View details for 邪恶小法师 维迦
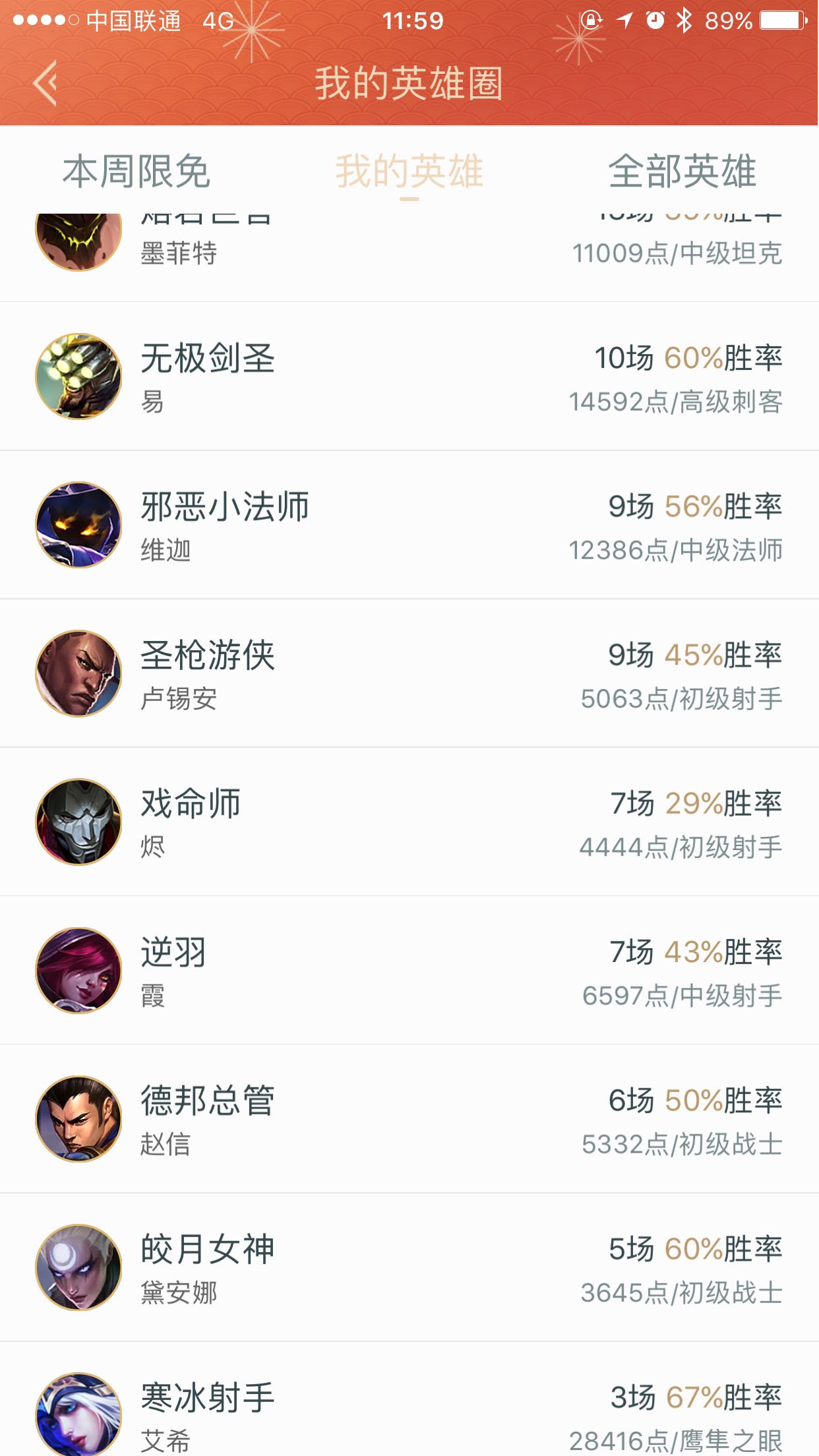 pyautogui.click(x=409, y=525)
